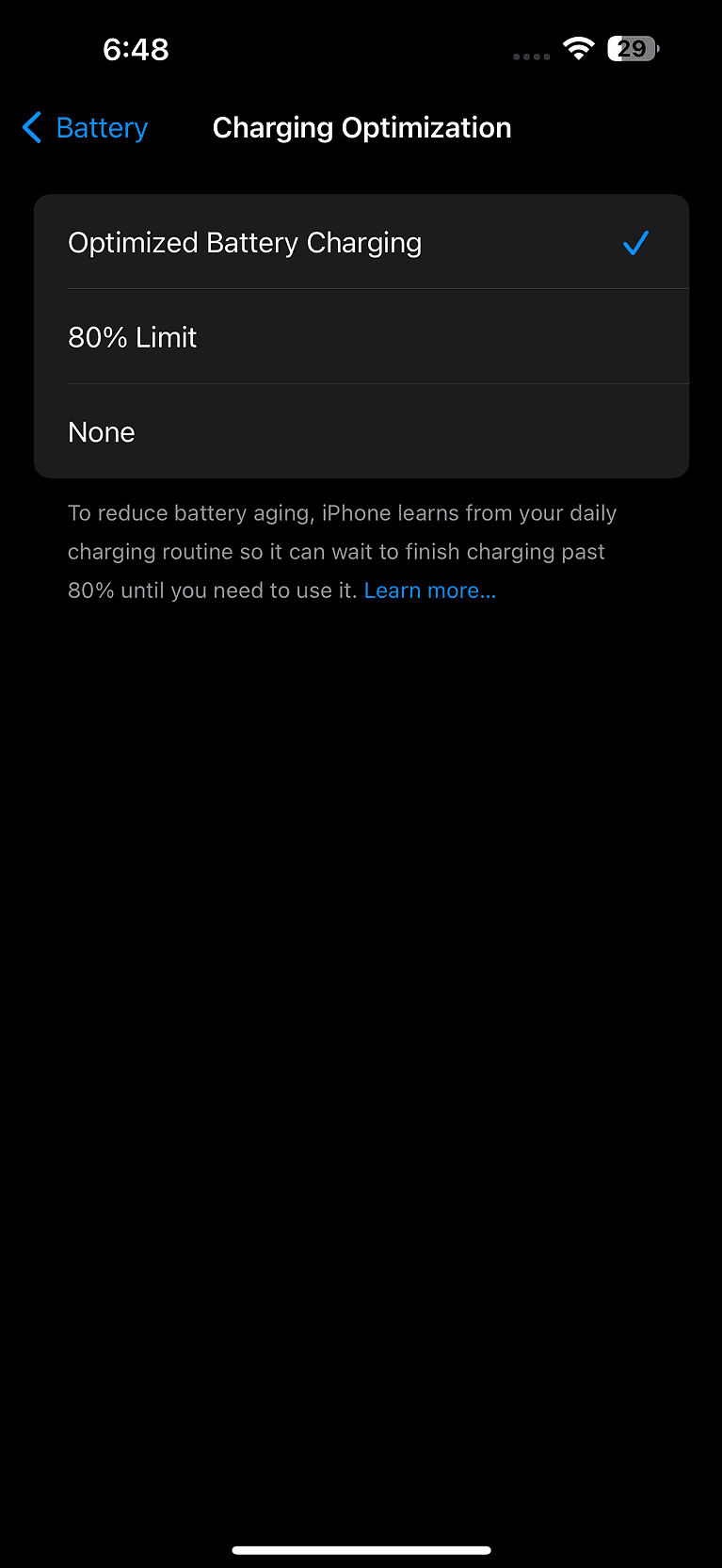Go back to Battery settings

click(84, 127)
